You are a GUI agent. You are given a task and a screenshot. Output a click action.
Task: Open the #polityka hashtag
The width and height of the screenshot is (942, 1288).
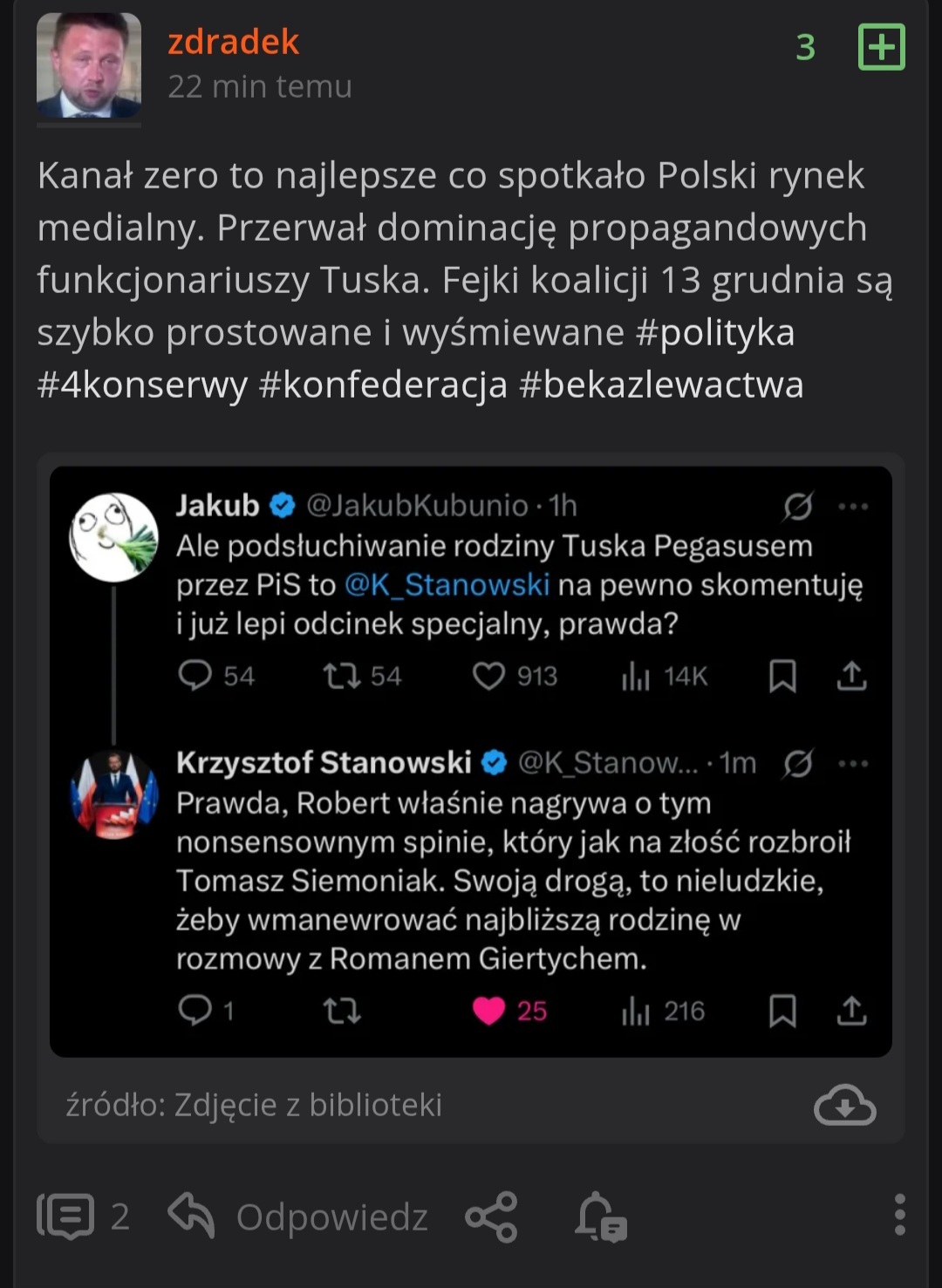point(715,332)
